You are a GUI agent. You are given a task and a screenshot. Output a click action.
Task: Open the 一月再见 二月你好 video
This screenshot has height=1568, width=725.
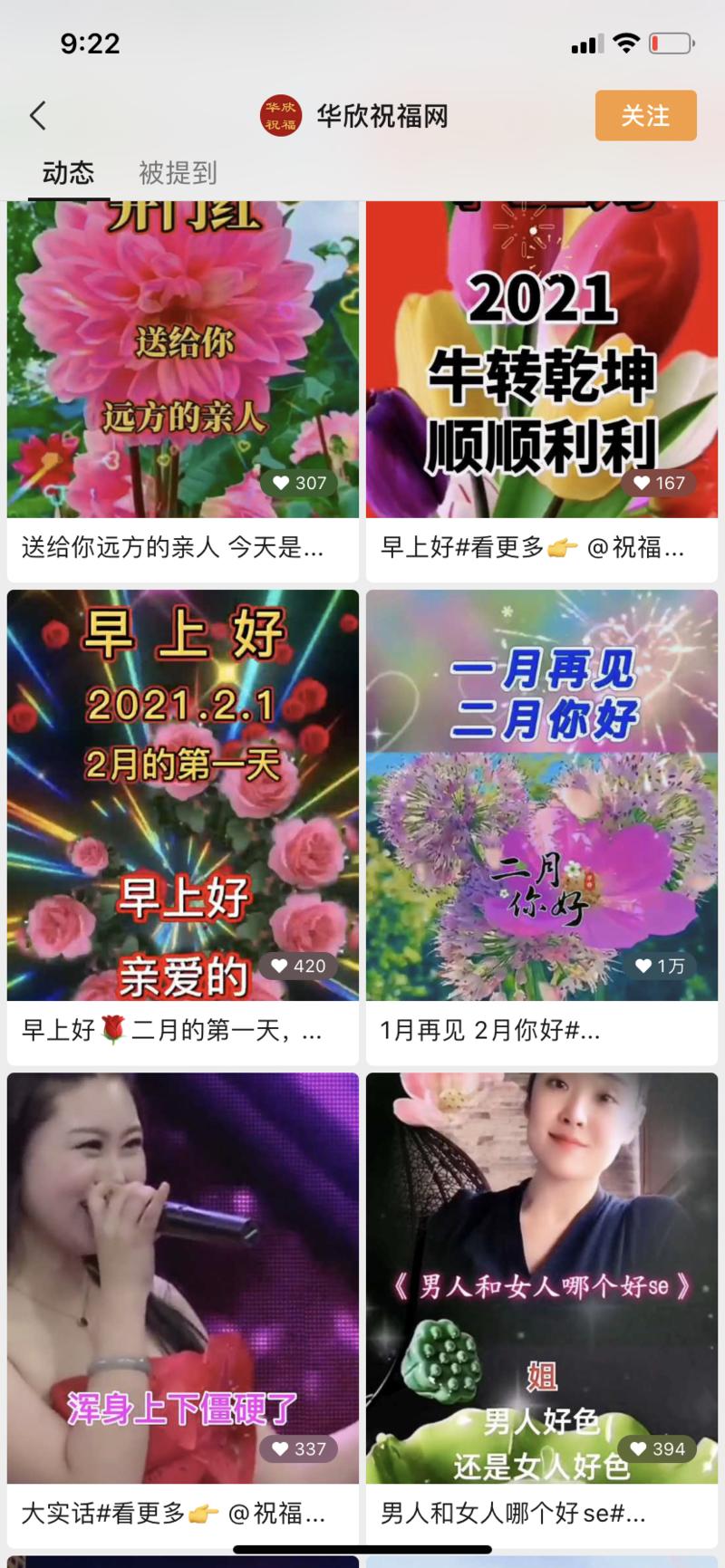pyautogui.click(x=542, y=797)
